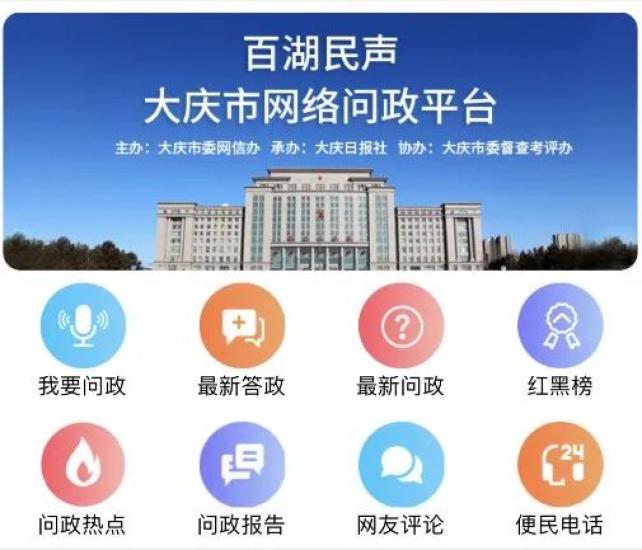The height and width of the screenshot is (550, 642).
Task: Open the 最新答政 section
Action: pos(242,326)
